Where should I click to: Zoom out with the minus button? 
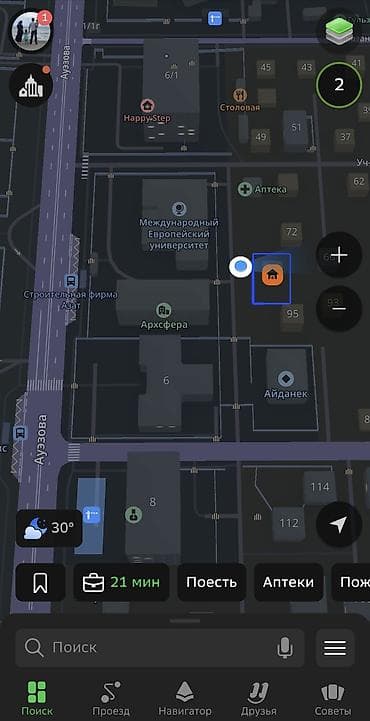tap(339, 309)
